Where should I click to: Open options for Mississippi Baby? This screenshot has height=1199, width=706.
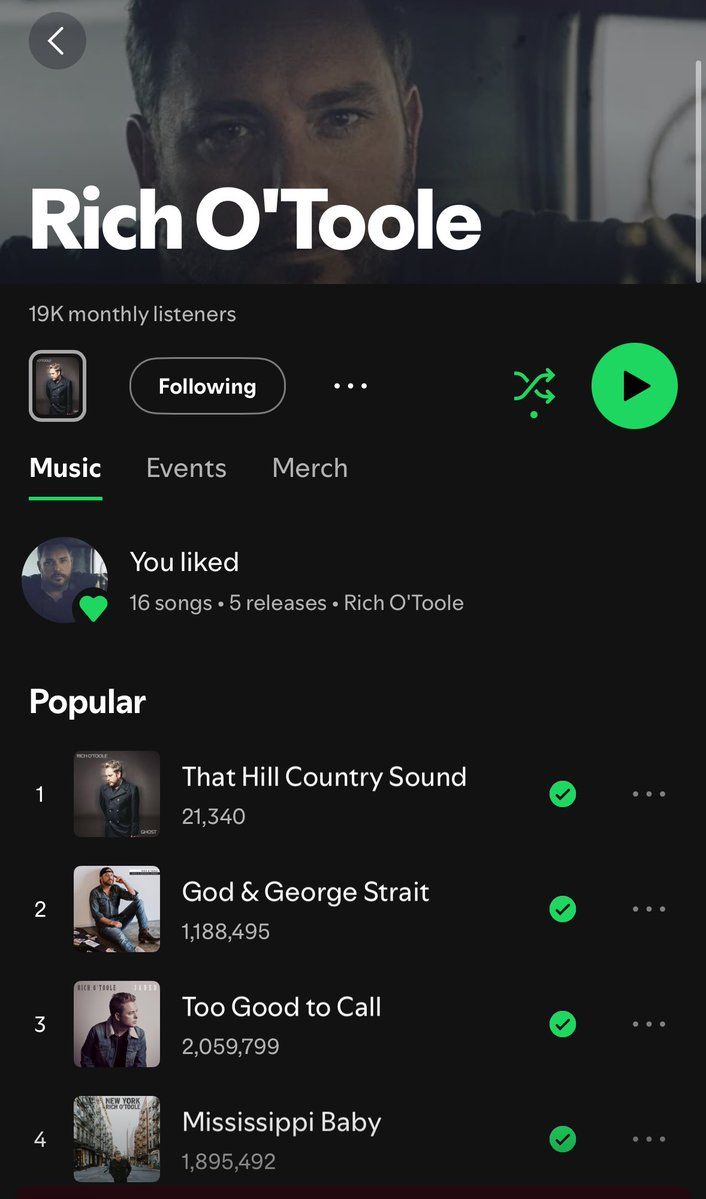(x=649, y=1139)
